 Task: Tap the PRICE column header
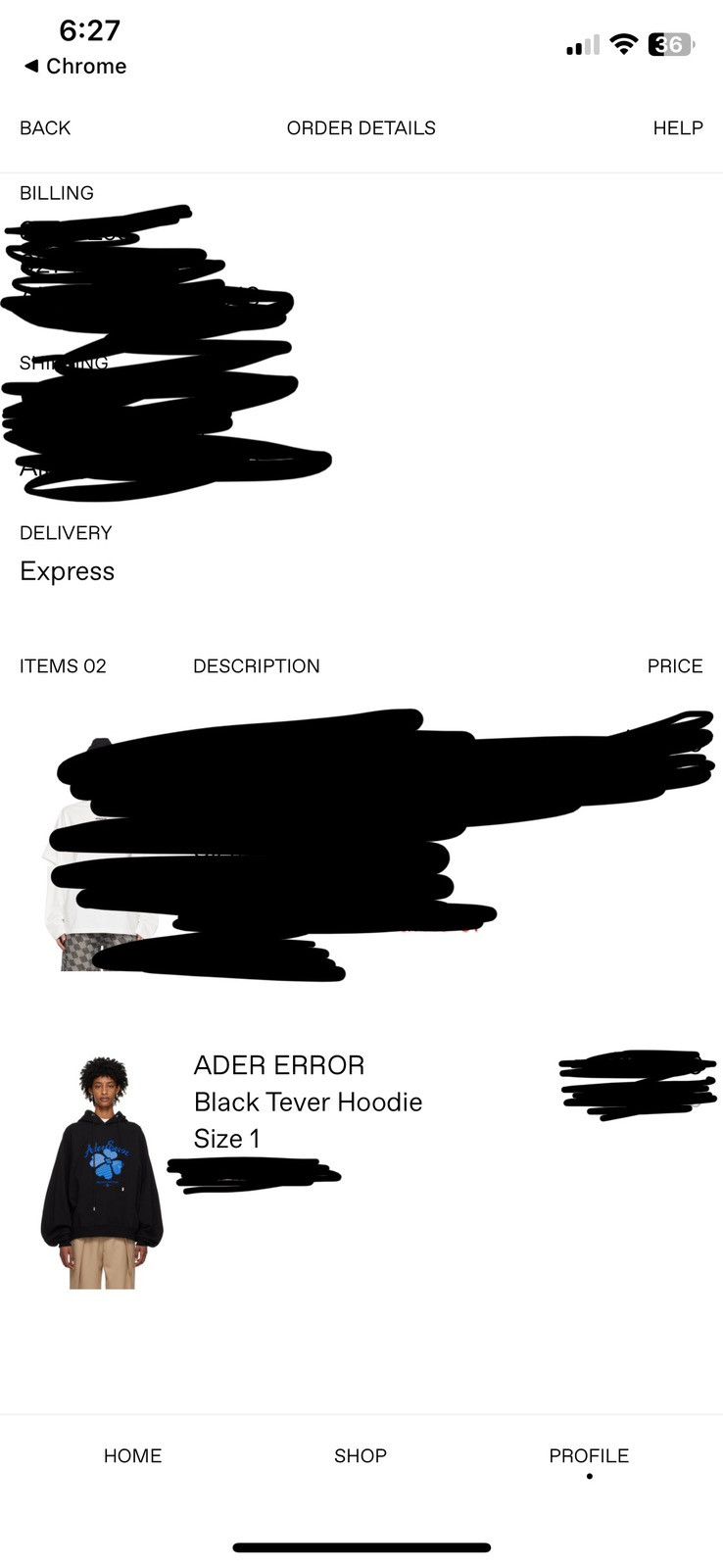(675, 665)
